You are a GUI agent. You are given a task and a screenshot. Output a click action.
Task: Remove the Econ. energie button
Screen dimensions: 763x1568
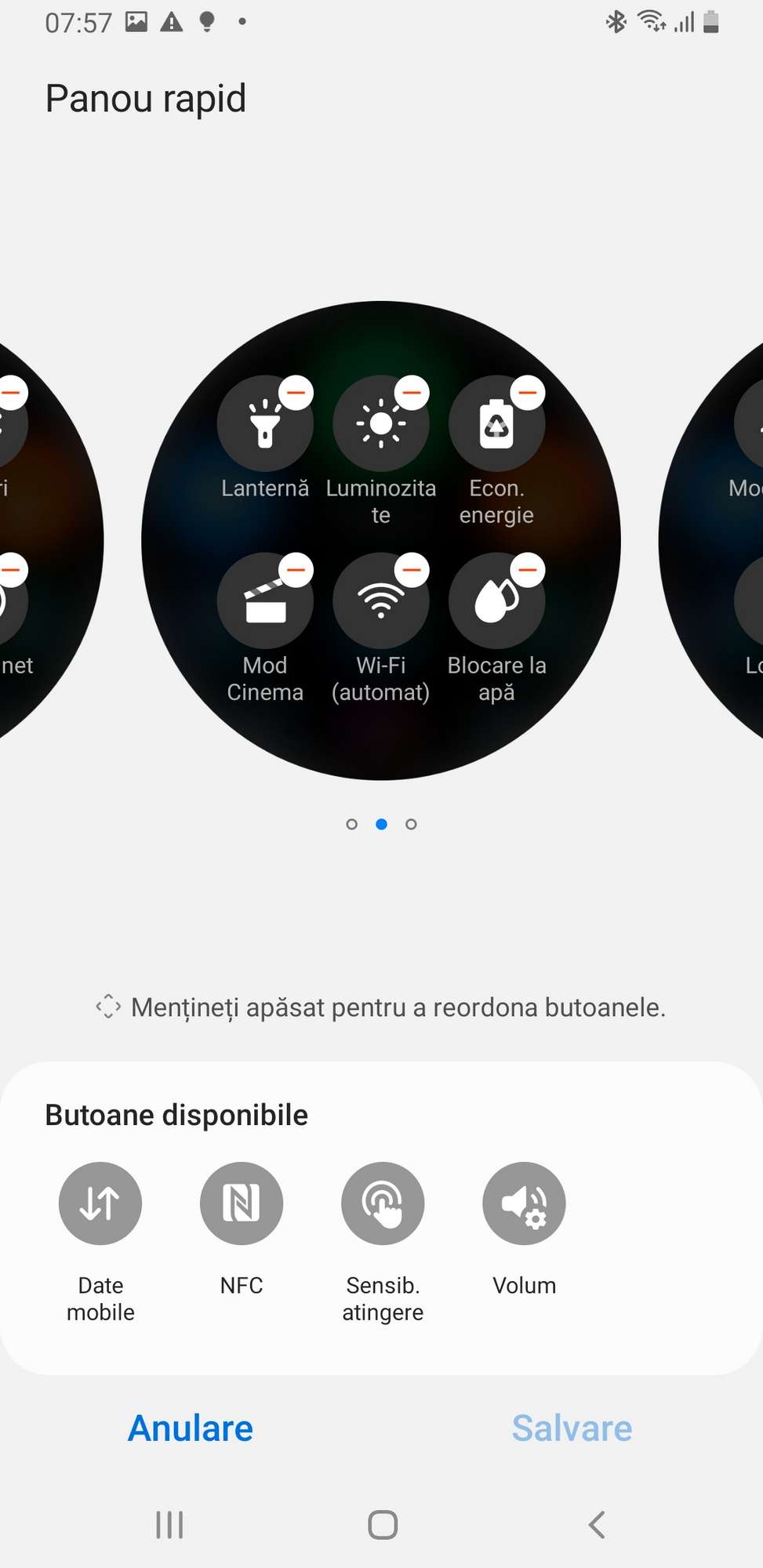click(x=528, y=393)
